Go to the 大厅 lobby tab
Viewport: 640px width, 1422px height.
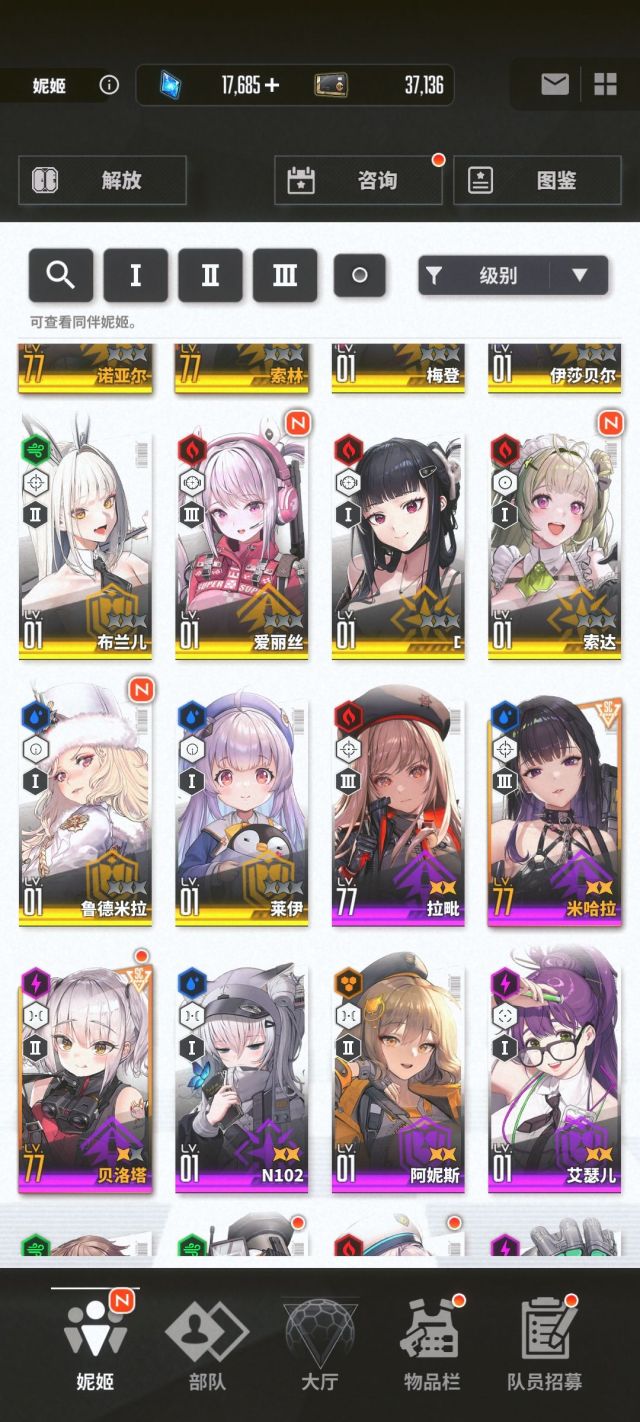tap(320, 1345)
